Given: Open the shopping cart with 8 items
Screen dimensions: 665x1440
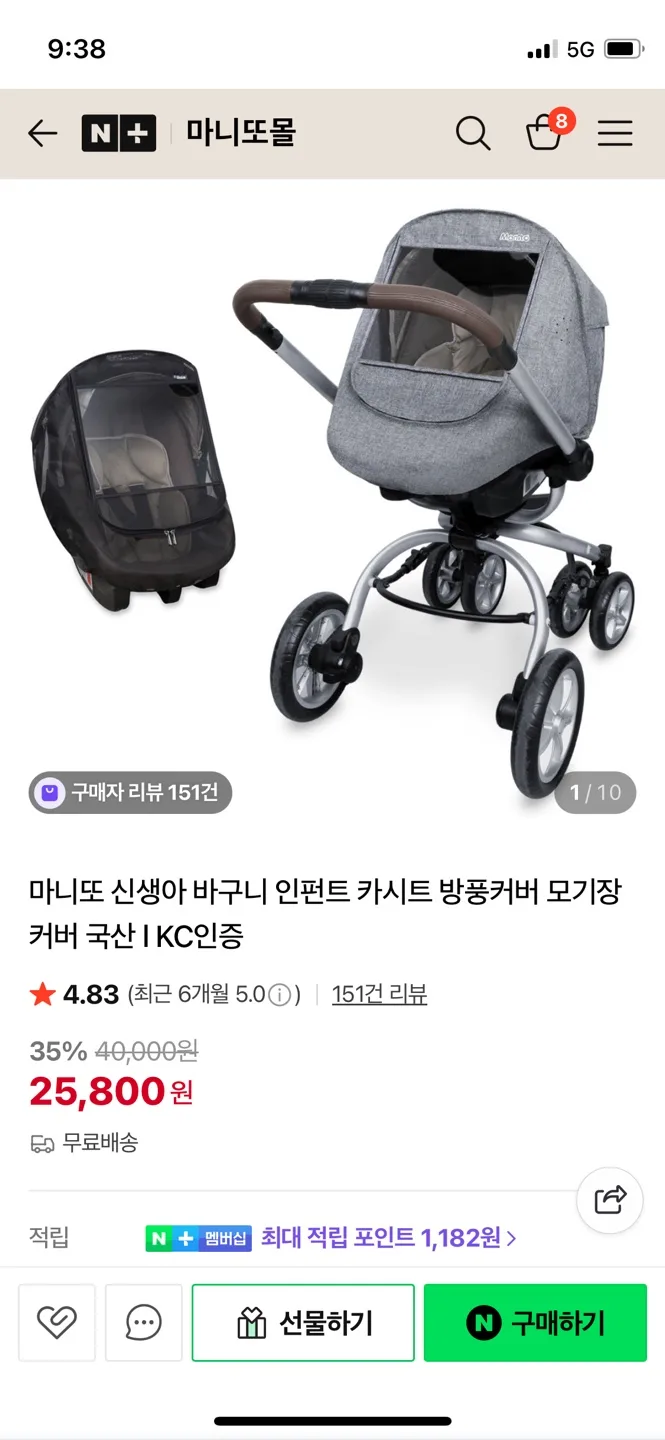Looking at the screenshot, I should click(x=545, y=133).
